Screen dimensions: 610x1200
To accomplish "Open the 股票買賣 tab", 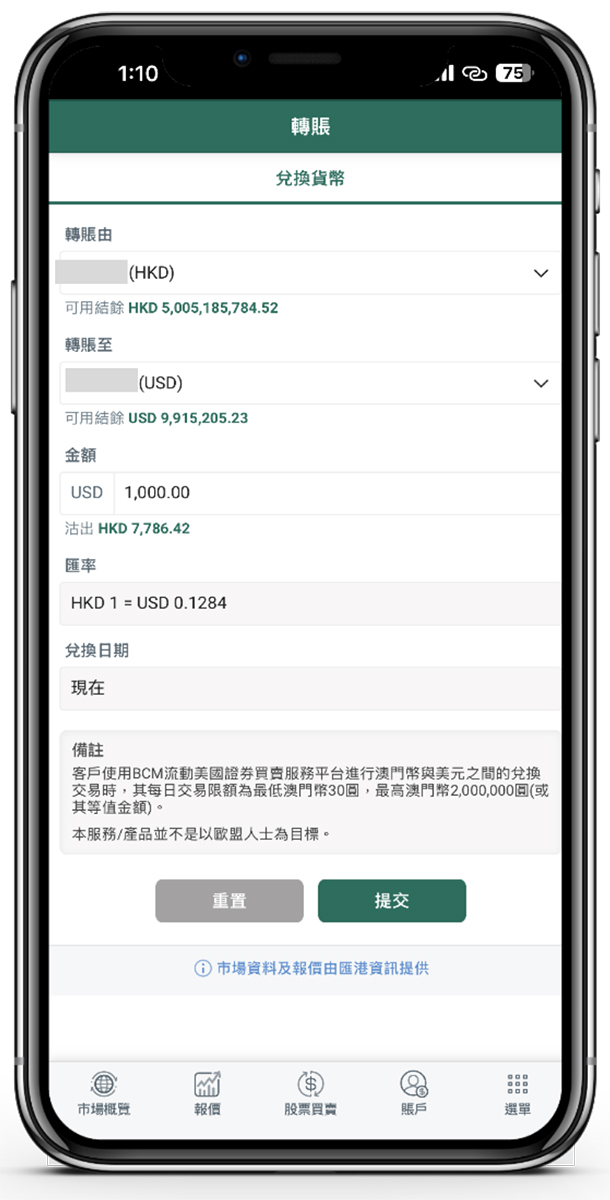I will [310, 1092].
